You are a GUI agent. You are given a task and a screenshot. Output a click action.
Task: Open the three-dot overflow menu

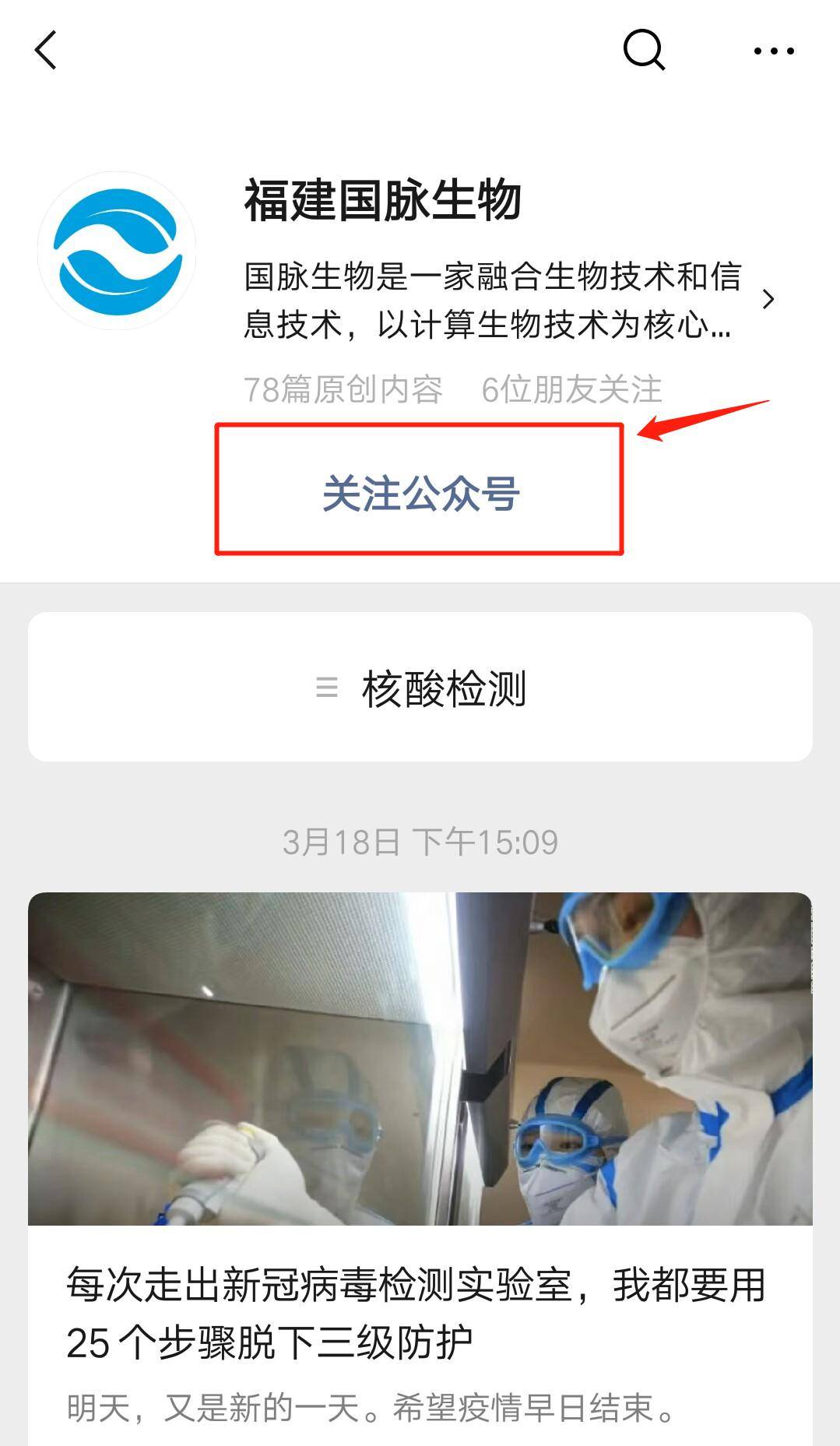(x=773, y=51)
